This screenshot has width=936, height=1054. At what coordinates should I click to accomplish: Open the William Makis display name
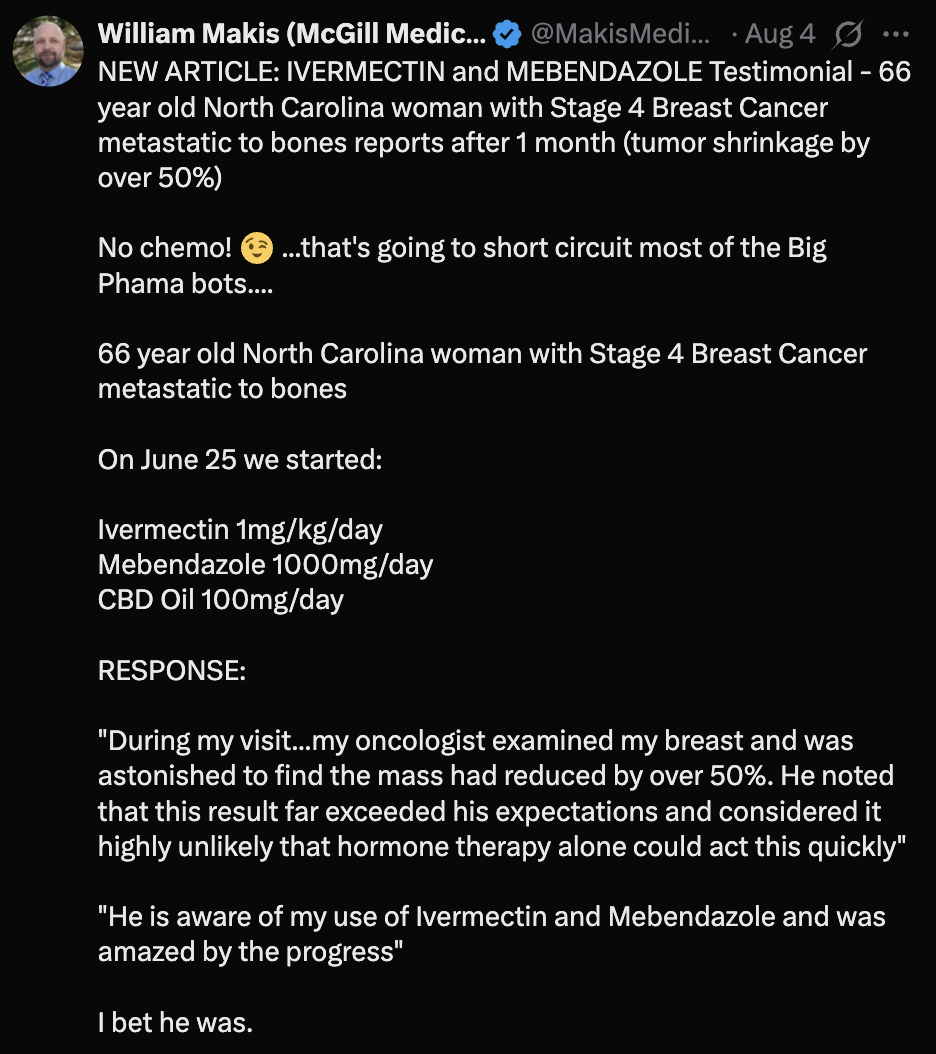tap(291, 35)
